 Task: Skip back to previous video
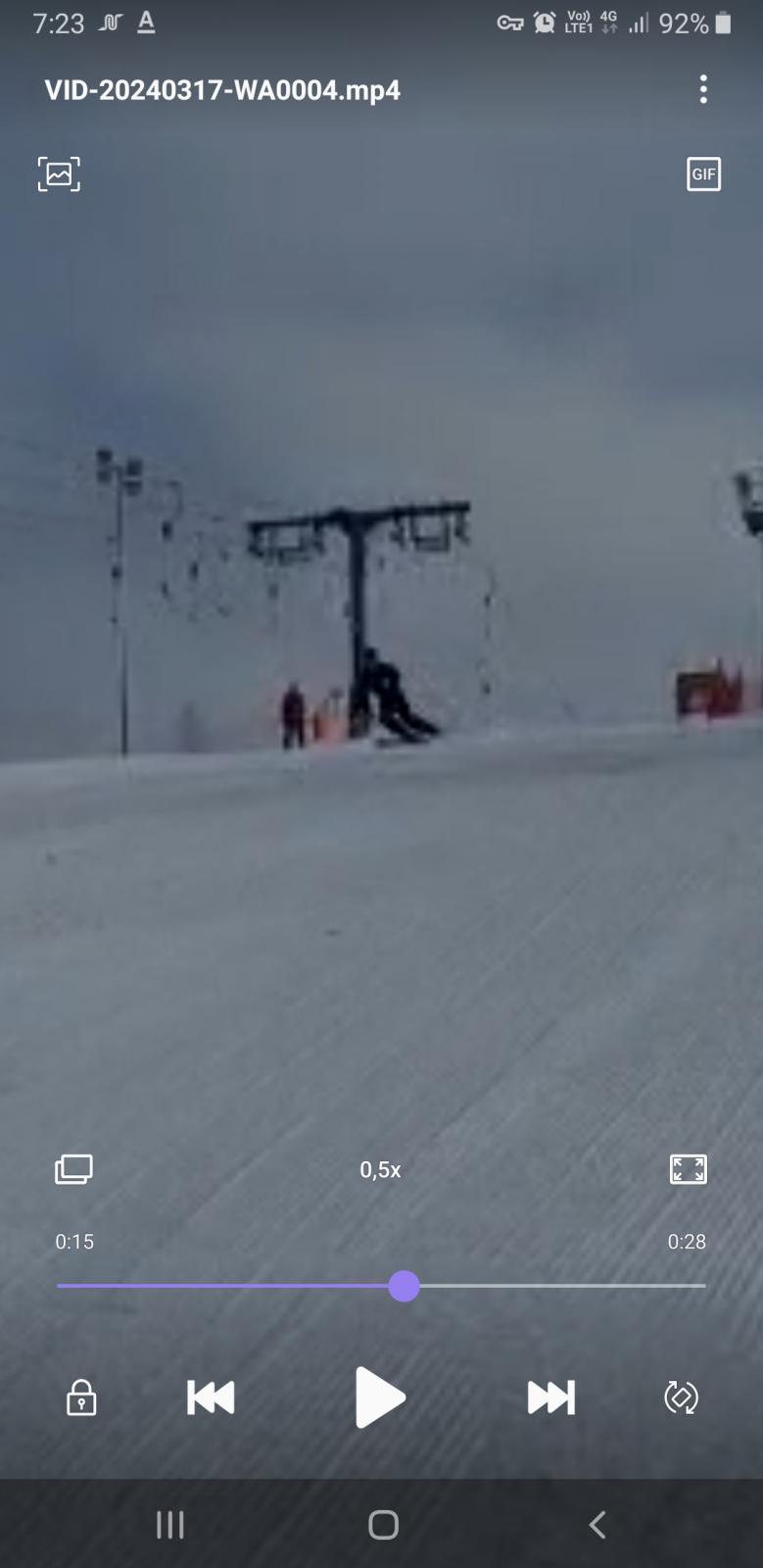211,1396
